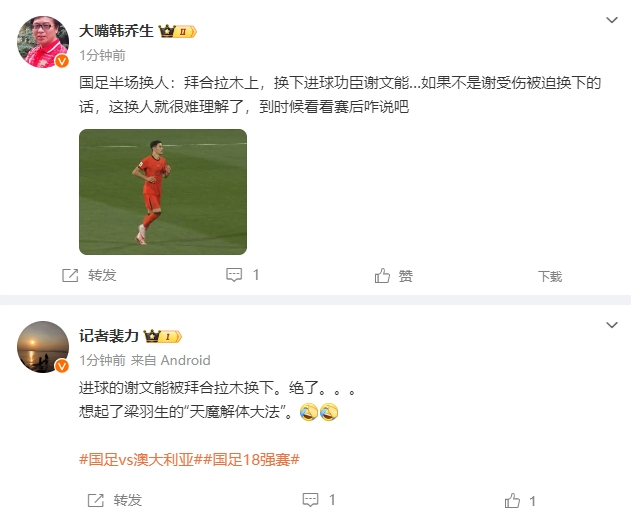Repost 大嘴韩乔生's post via 转发
This screenshot has height=516, width=631.
90,275
